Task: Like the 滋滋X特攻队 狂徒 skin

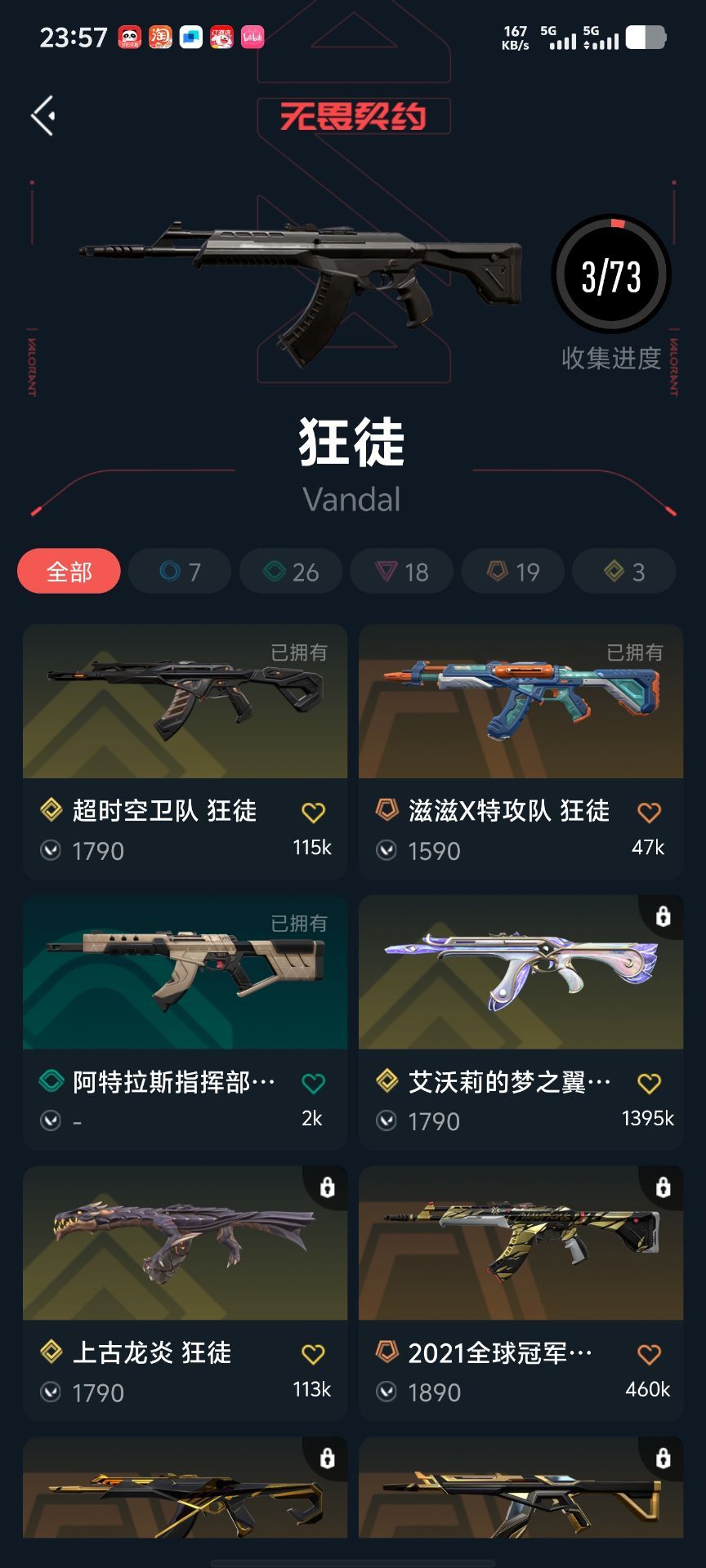Action: click(649, 812)
